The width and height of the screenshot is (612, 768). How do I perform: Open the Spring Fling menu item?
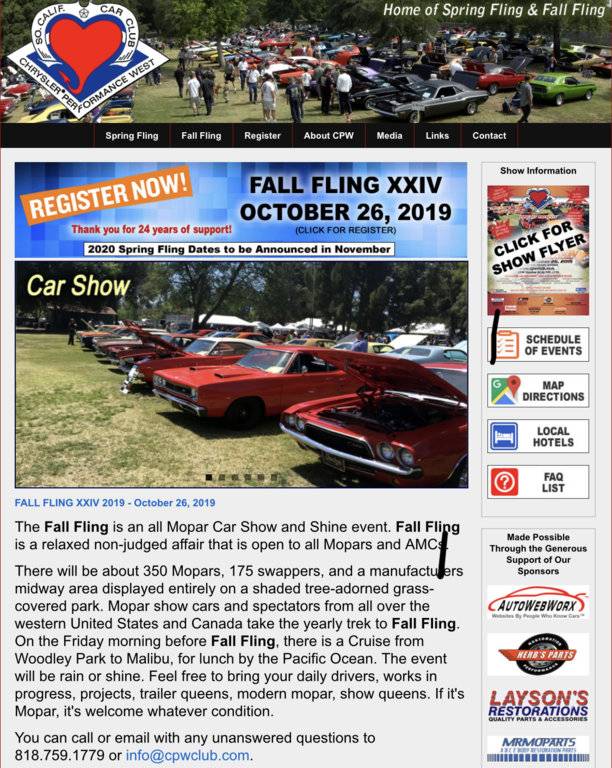(133, 136)
